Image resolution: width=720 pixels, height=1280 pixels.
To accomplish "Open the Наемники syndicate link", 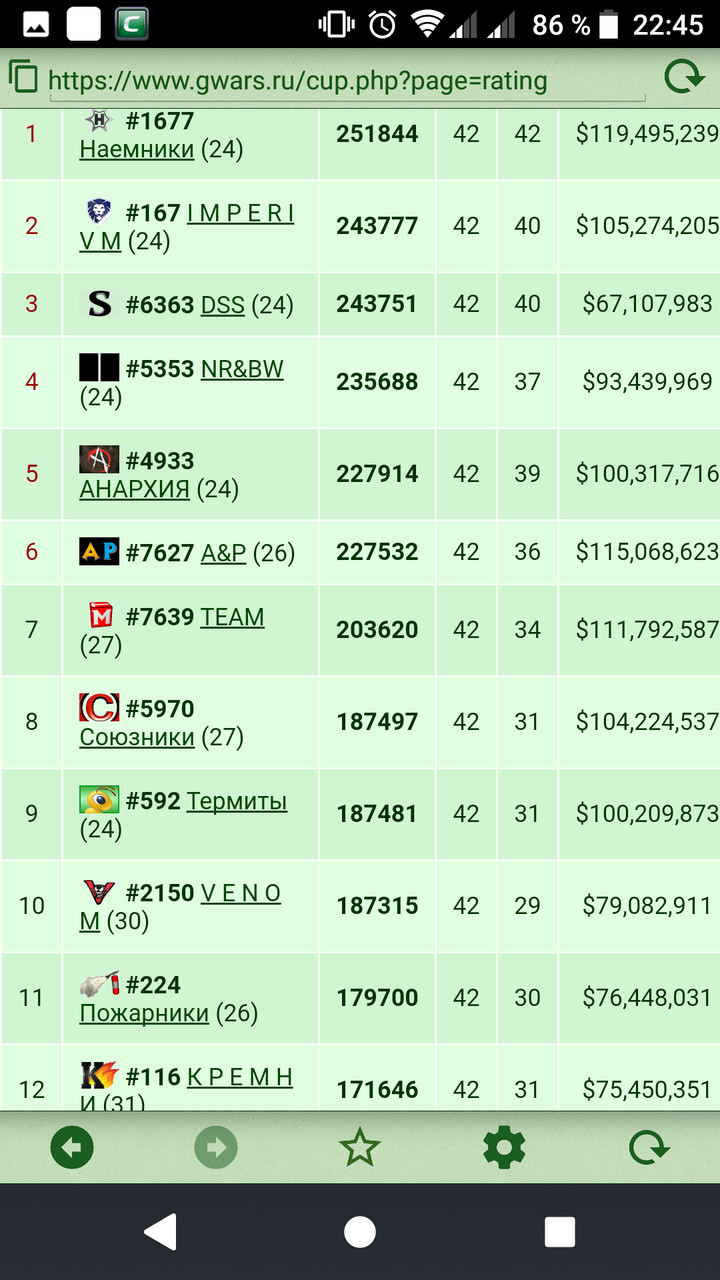I will pyautogui.click(x=137, y=149).
